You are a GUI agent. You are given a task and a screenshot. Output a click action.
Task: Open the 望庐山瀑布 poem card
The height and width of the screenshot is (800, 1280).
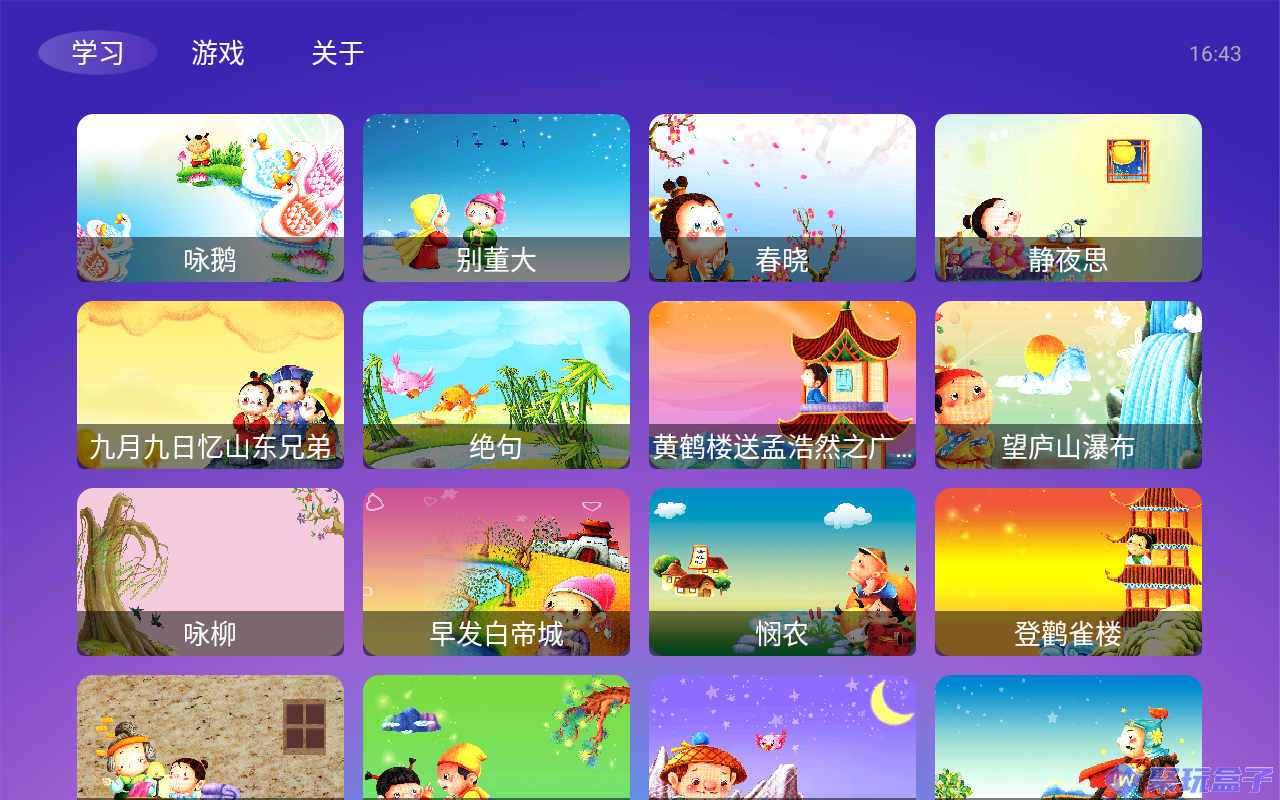pos(1068,384)
